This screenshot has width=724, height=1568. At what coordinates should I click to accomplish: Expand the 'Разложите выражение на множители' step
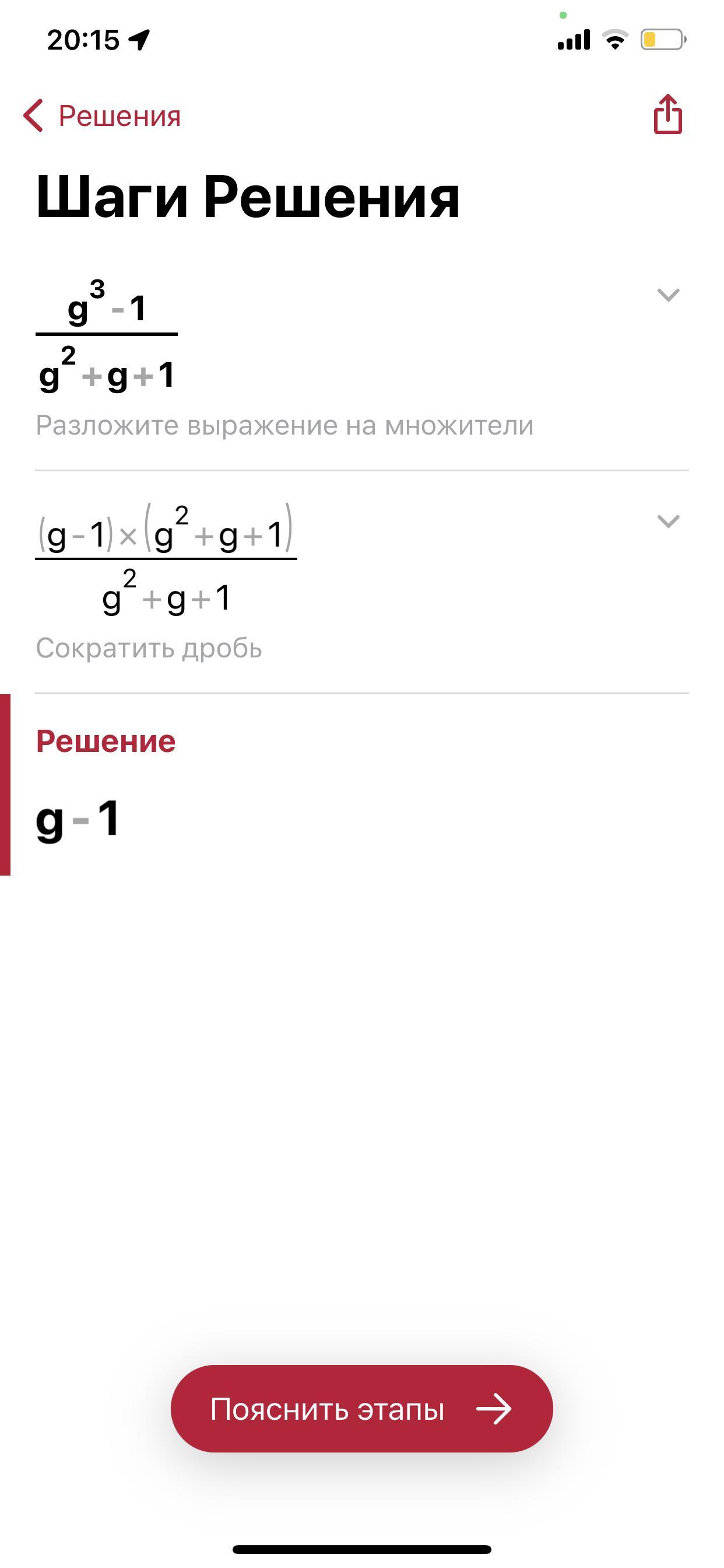(x=667, y=295)
